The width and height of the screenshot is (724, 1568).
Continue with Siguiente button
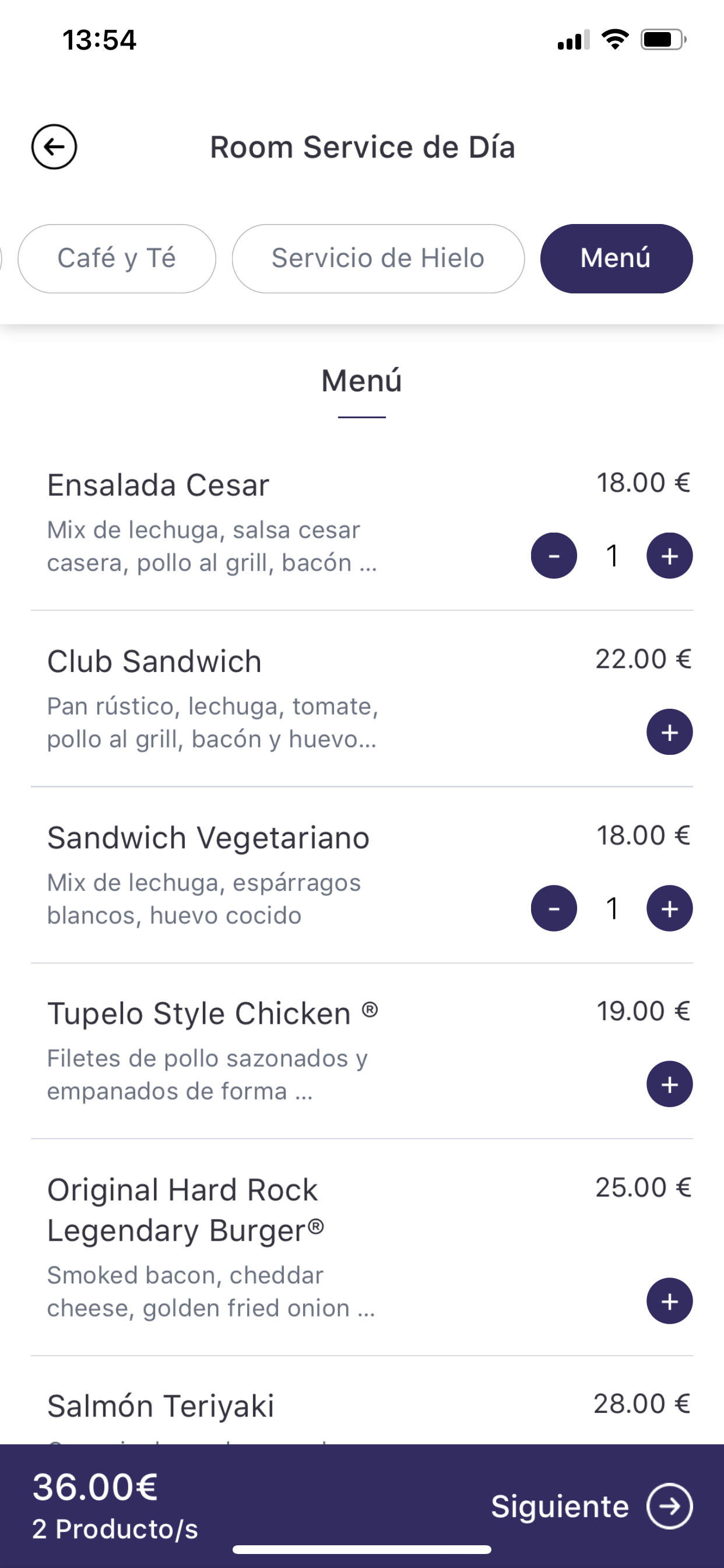(591, 1506)
